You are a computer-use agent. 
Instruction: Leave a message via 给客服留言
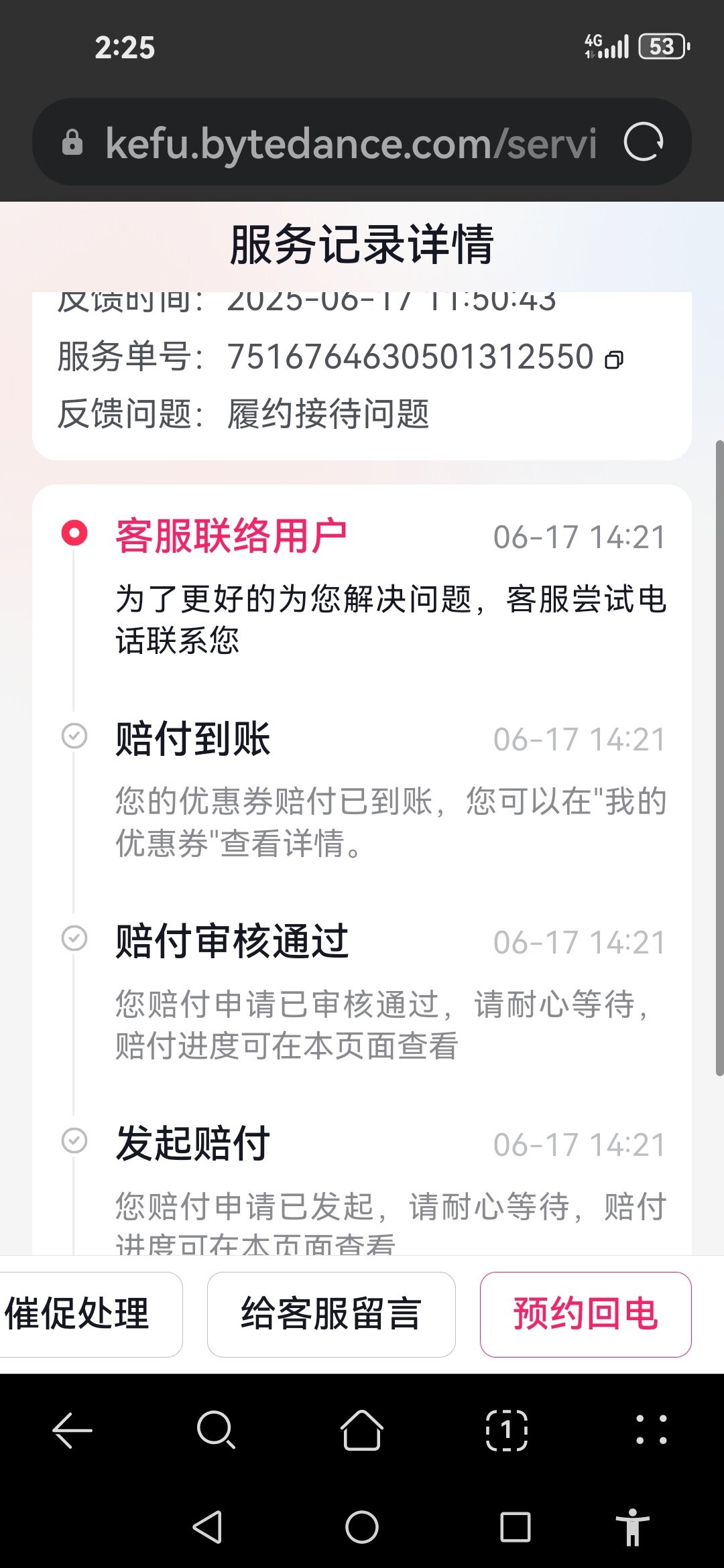click(x=331, y=1314)
